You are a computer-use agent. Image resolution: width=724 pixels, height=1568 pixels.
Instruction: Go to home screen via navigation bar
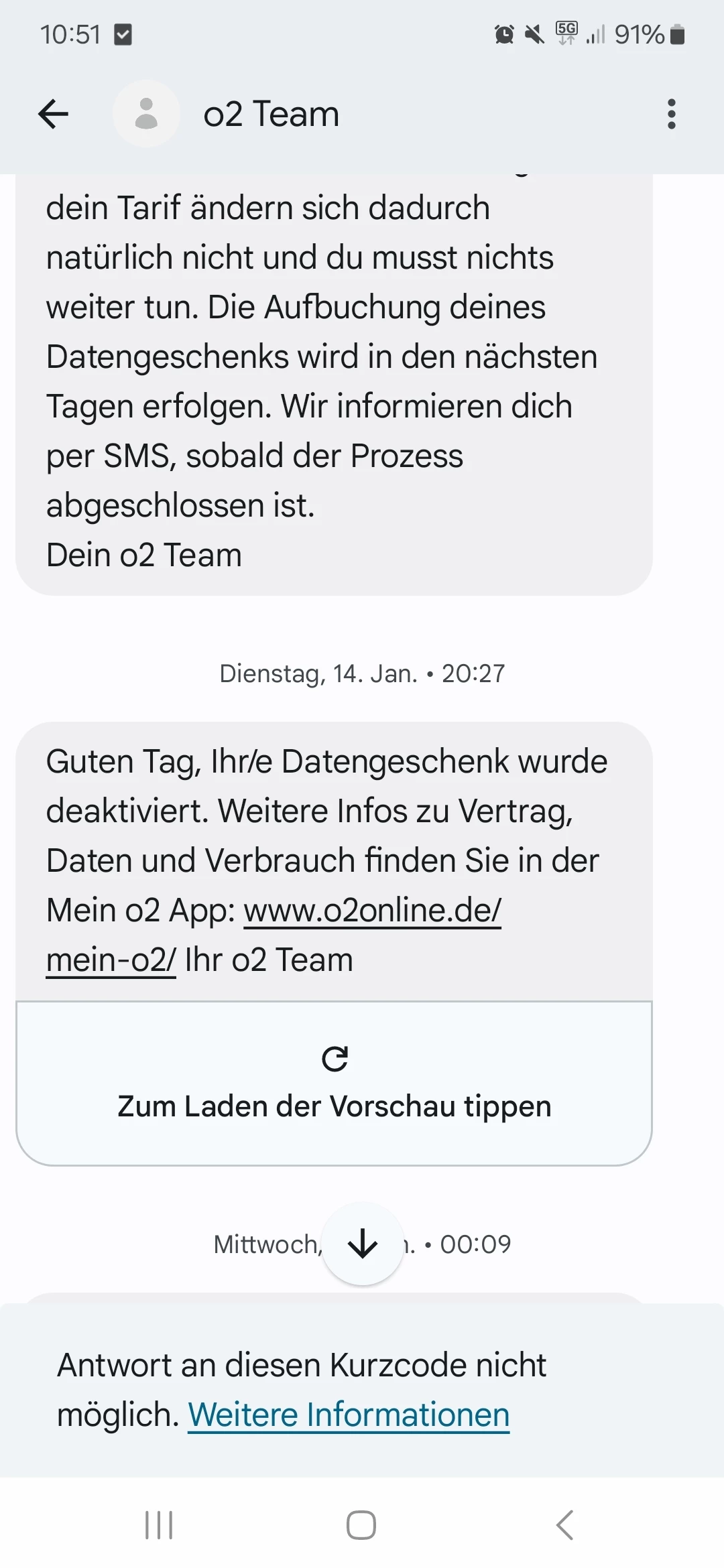[361, 1525]
